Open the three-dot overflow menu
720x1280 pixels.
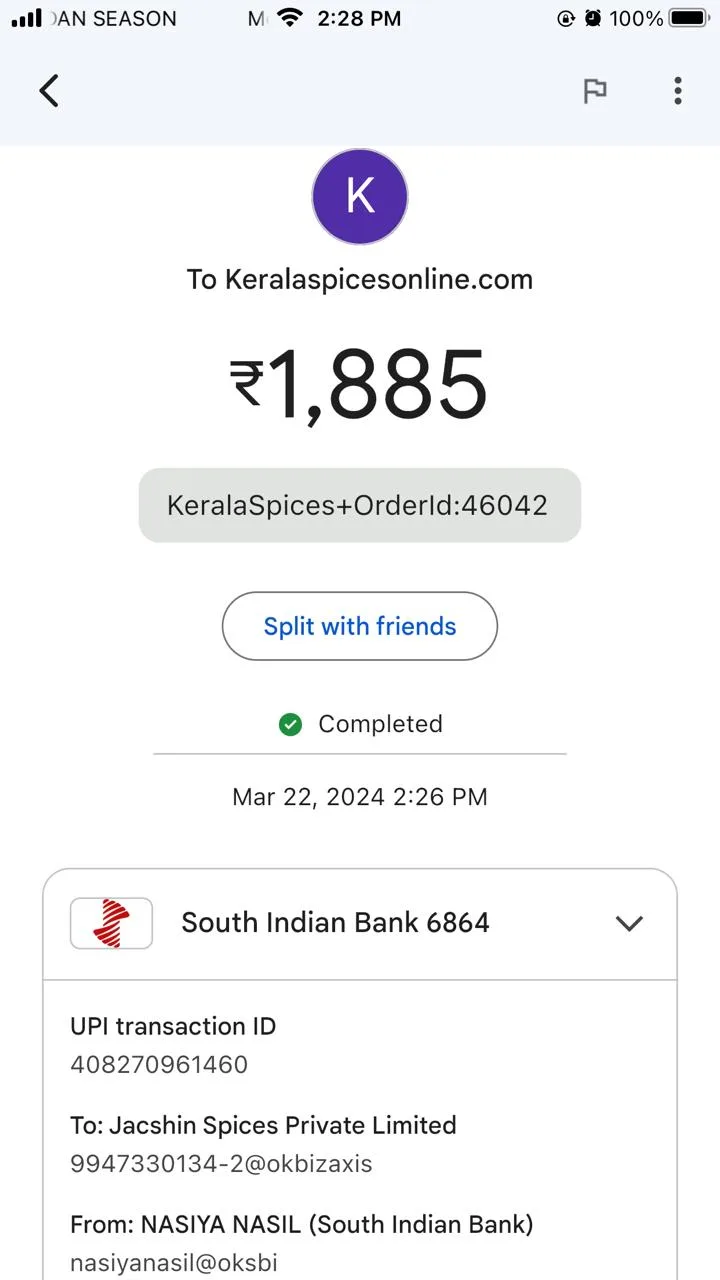[678, 91]
